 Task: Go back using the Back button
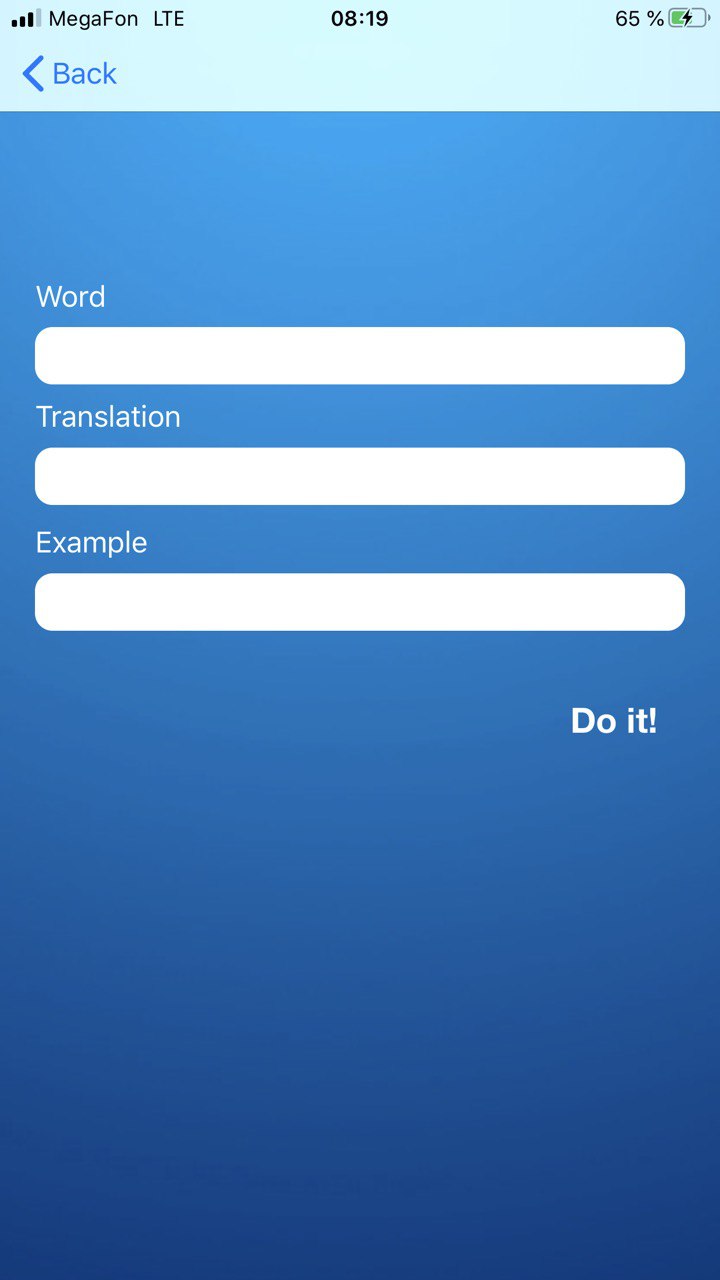tap(70, 74)
